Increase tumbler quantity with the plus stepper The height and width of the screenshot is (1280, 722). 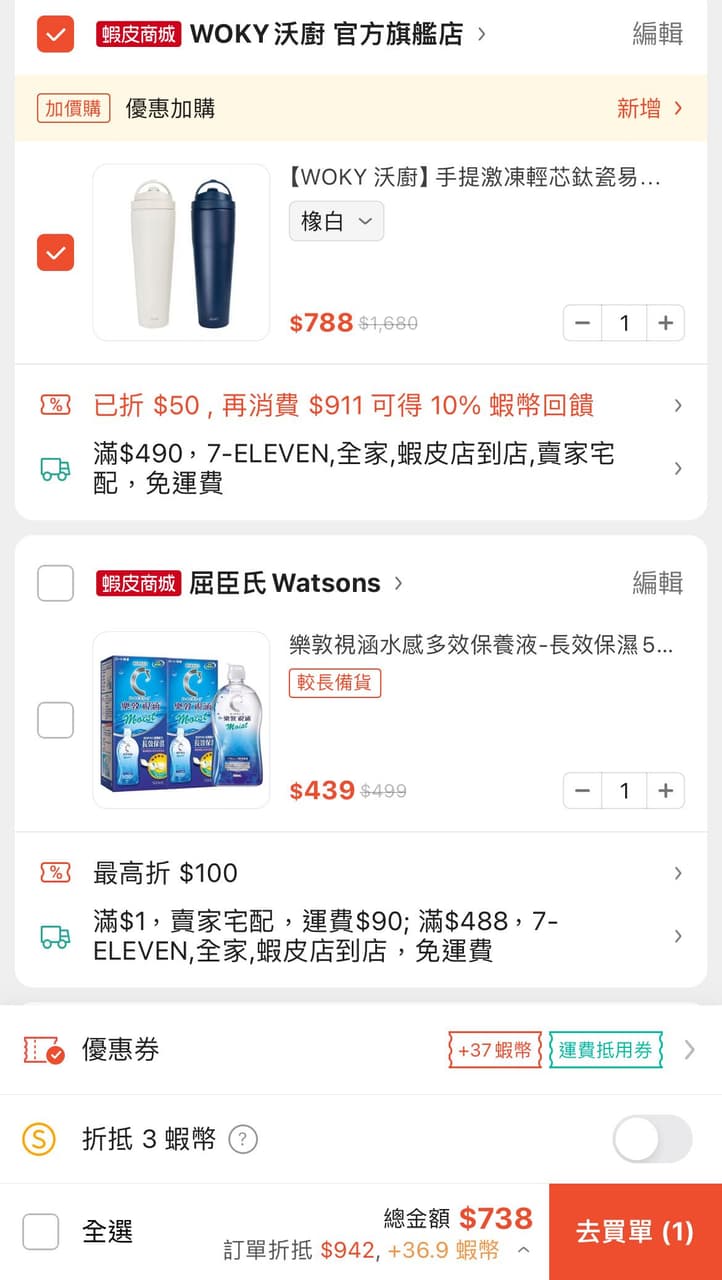665,323
